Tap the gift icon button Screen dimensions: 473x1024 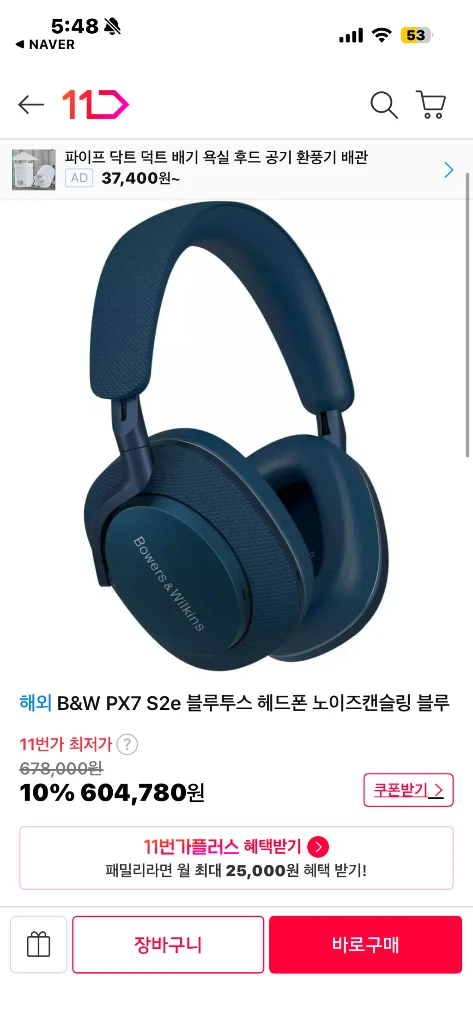click(39, 944)
